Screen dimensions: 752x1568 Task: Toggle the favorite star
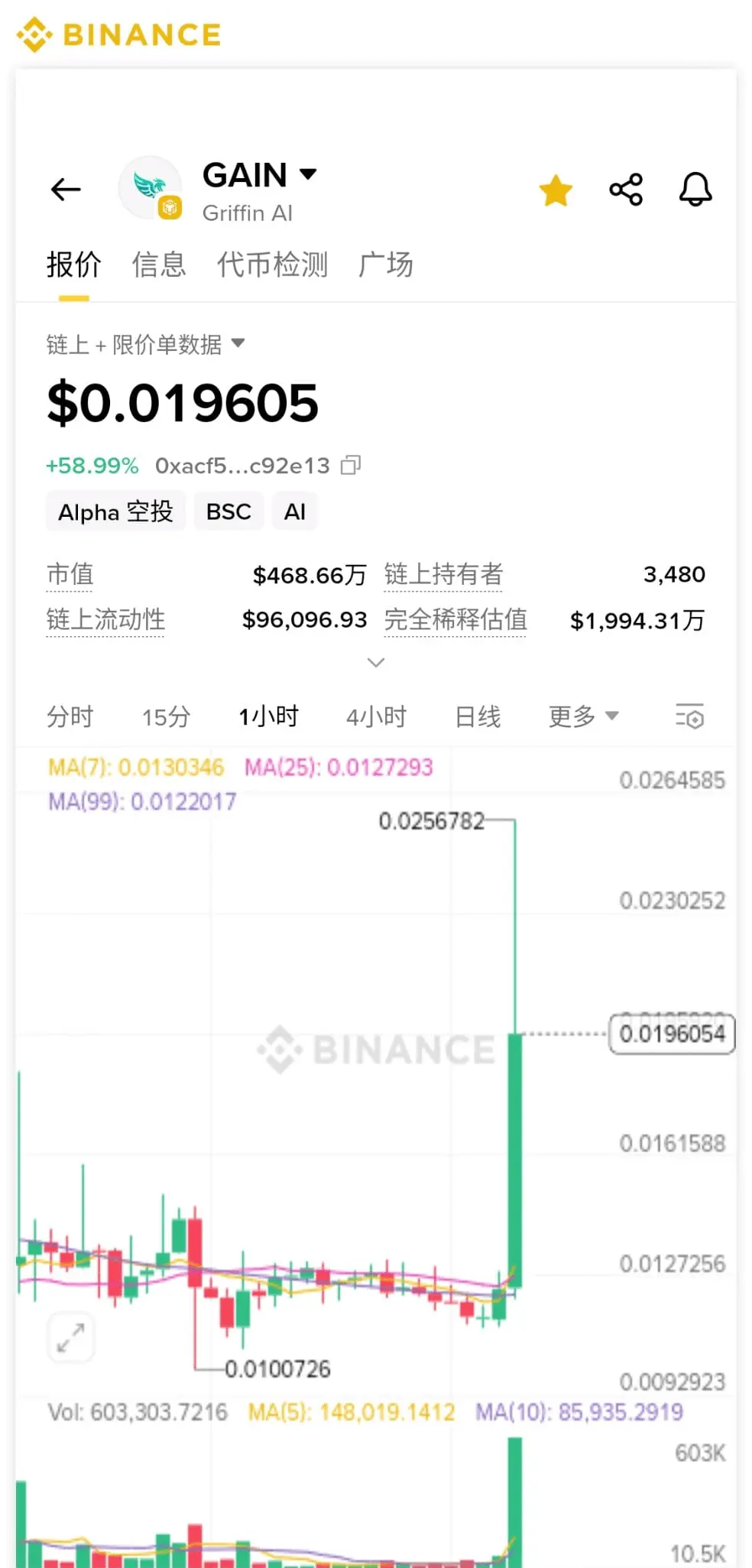point(556,190)
